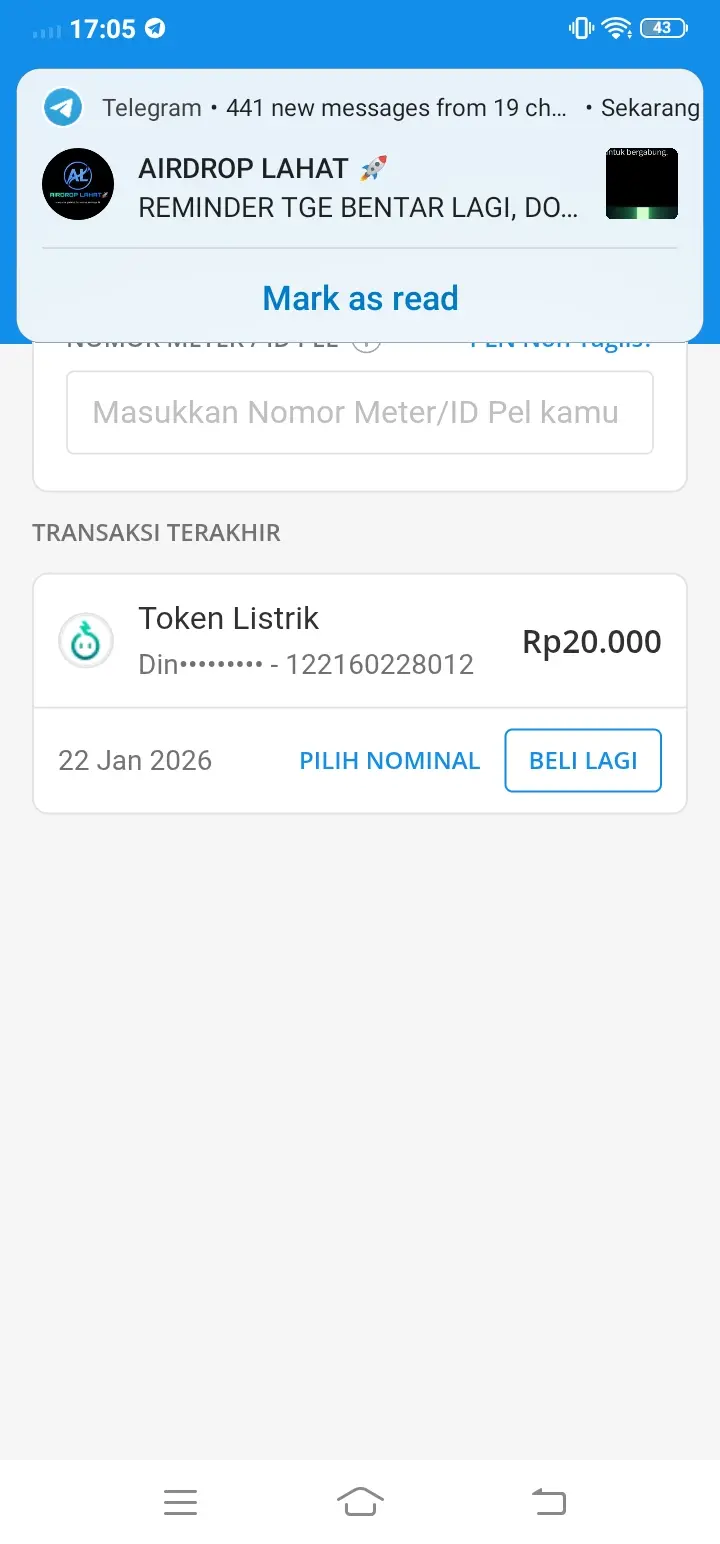
Task: Tap BELI LAGI to repurchase token
Action: point(583,761)
